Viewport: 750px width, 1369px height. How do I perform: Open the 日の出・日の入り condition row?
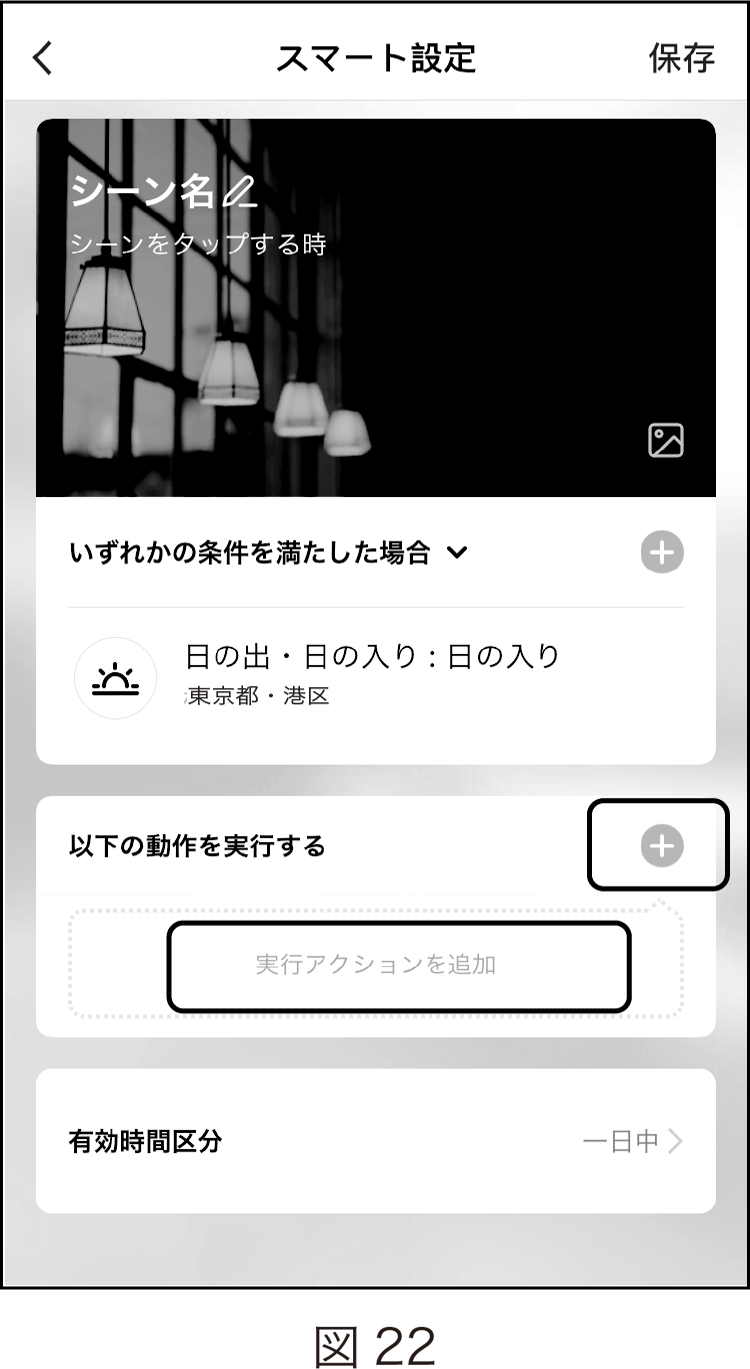pyautogui.click(x=376, y=677)
